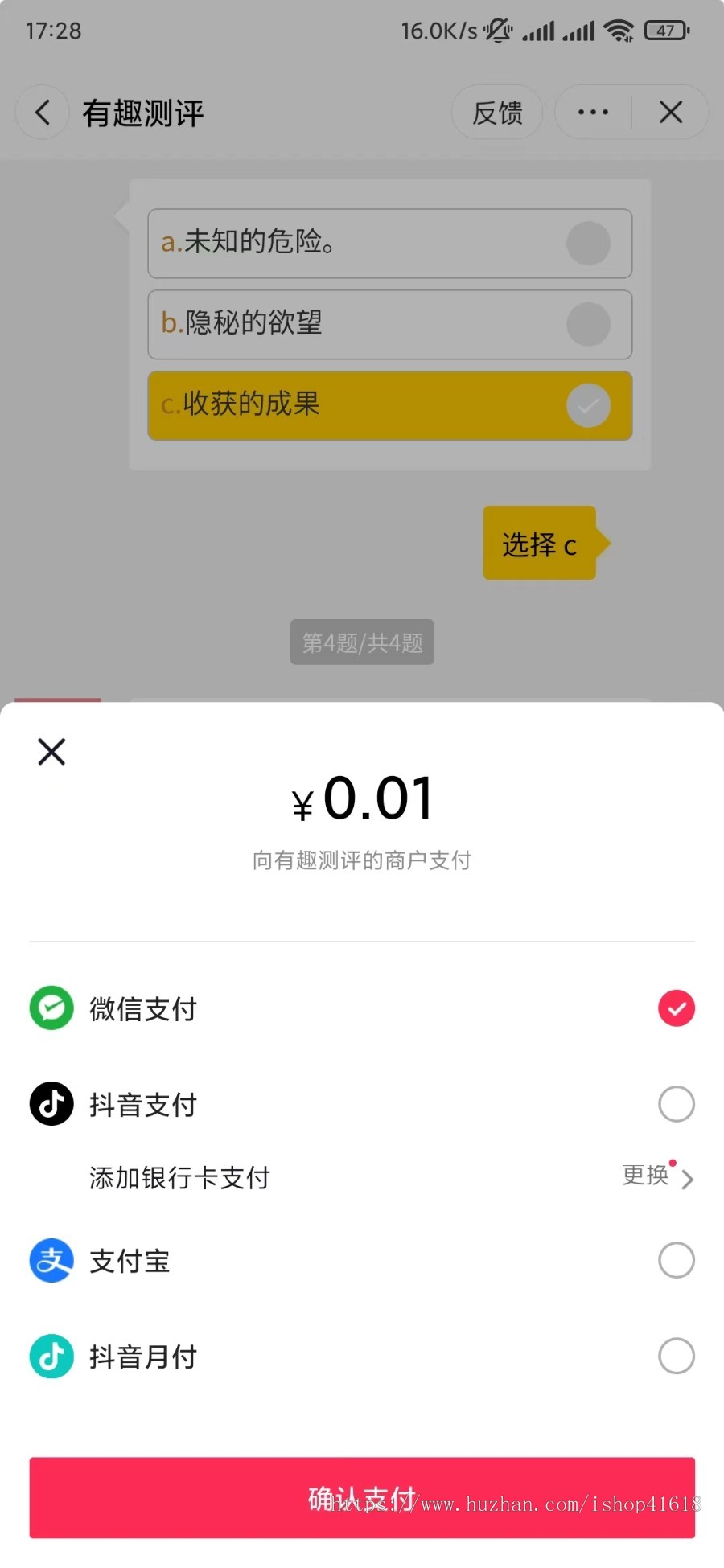Pick 抖音月付 as payment method
This screenshot has height=1568, width=724.
(x=676, y=1356)
